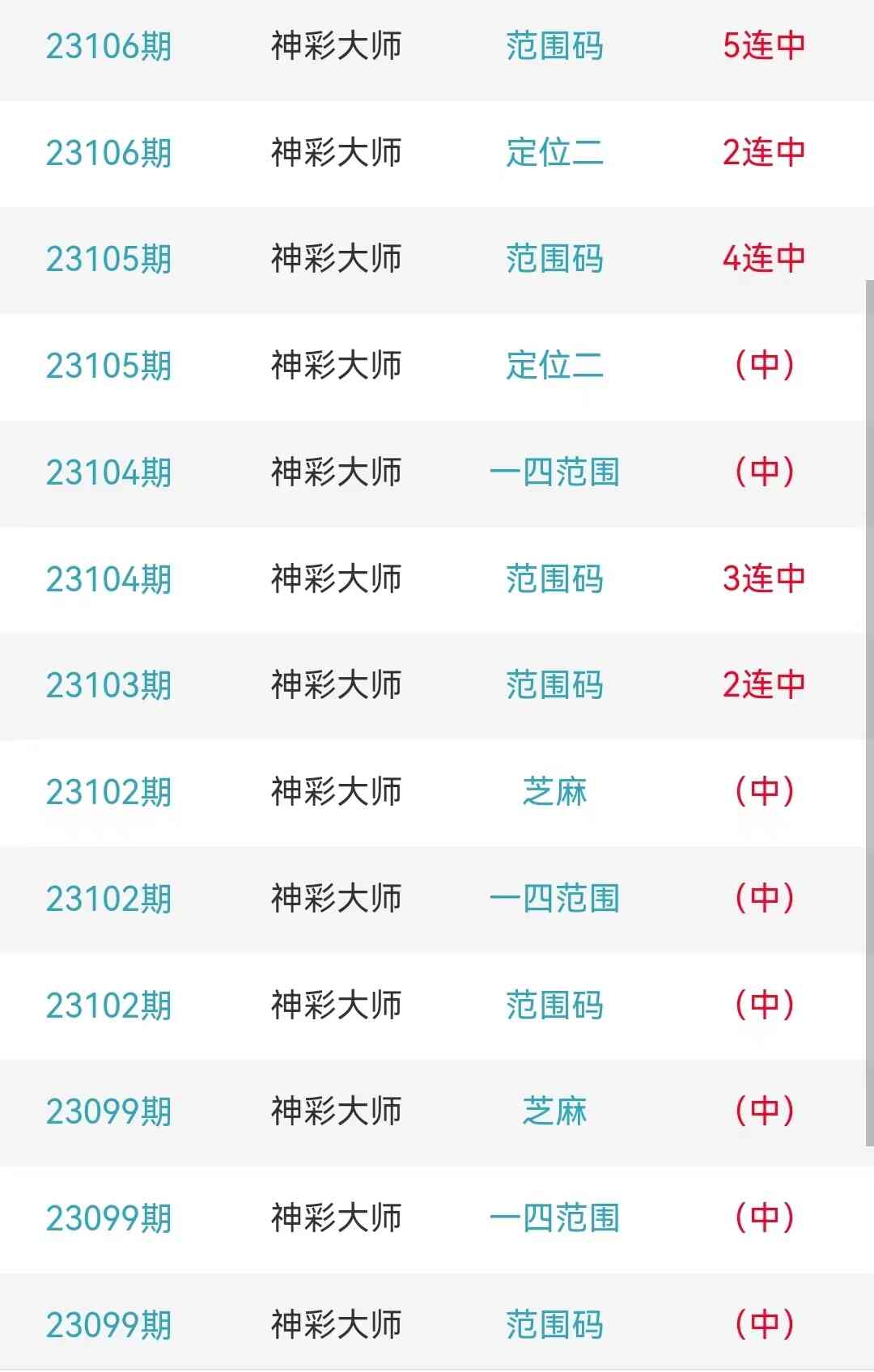Open the 23104期 一四范围 entry
This screenshot has height=1372, width=874.
tap(554, 472)
